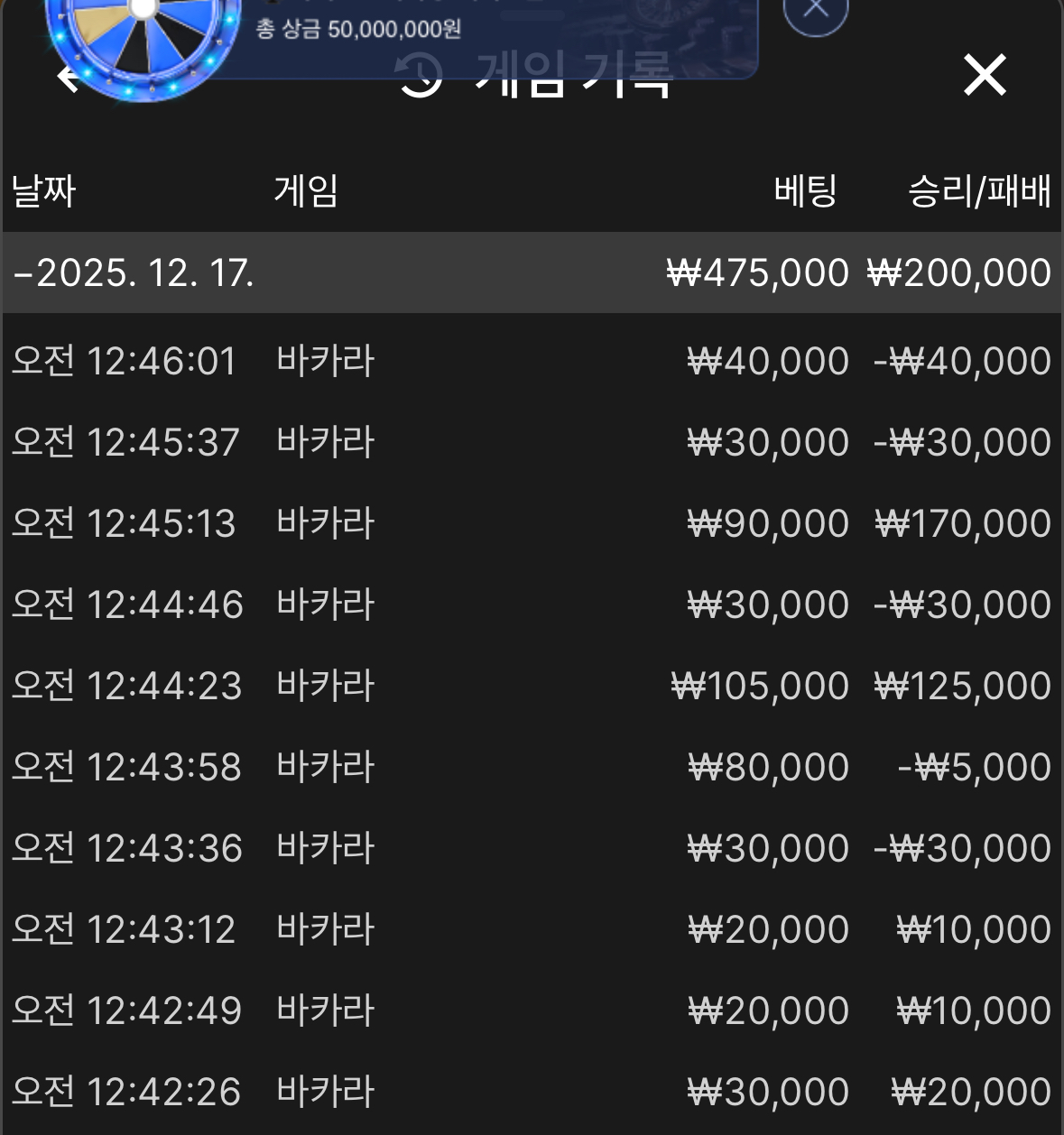
Task: Select the 12:44:46 baccarat record
Action: tap(531, 604)
